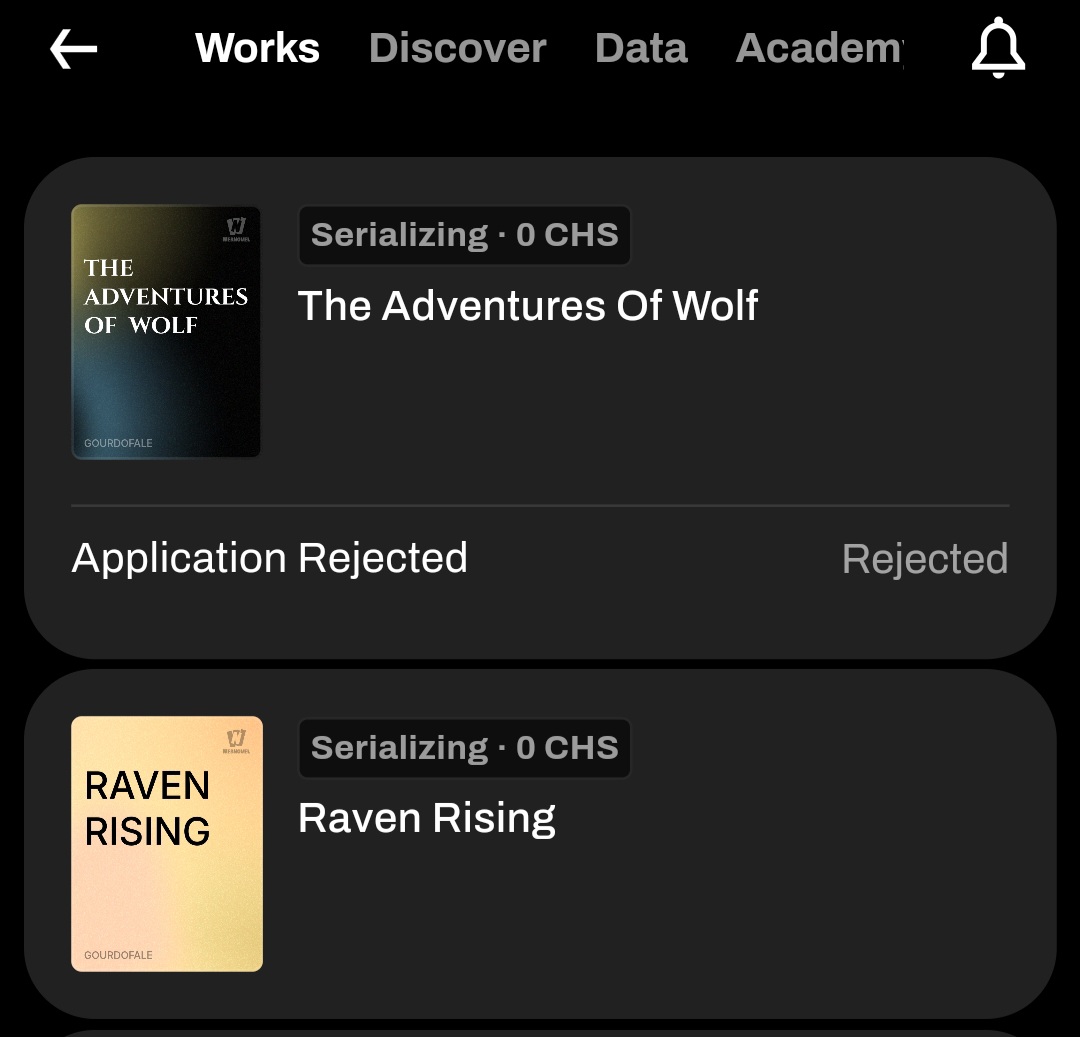Switch to the Discover tab
Image resolution: width=1080 pixels, height=1037 pixels.
click(x=457, y=48)
